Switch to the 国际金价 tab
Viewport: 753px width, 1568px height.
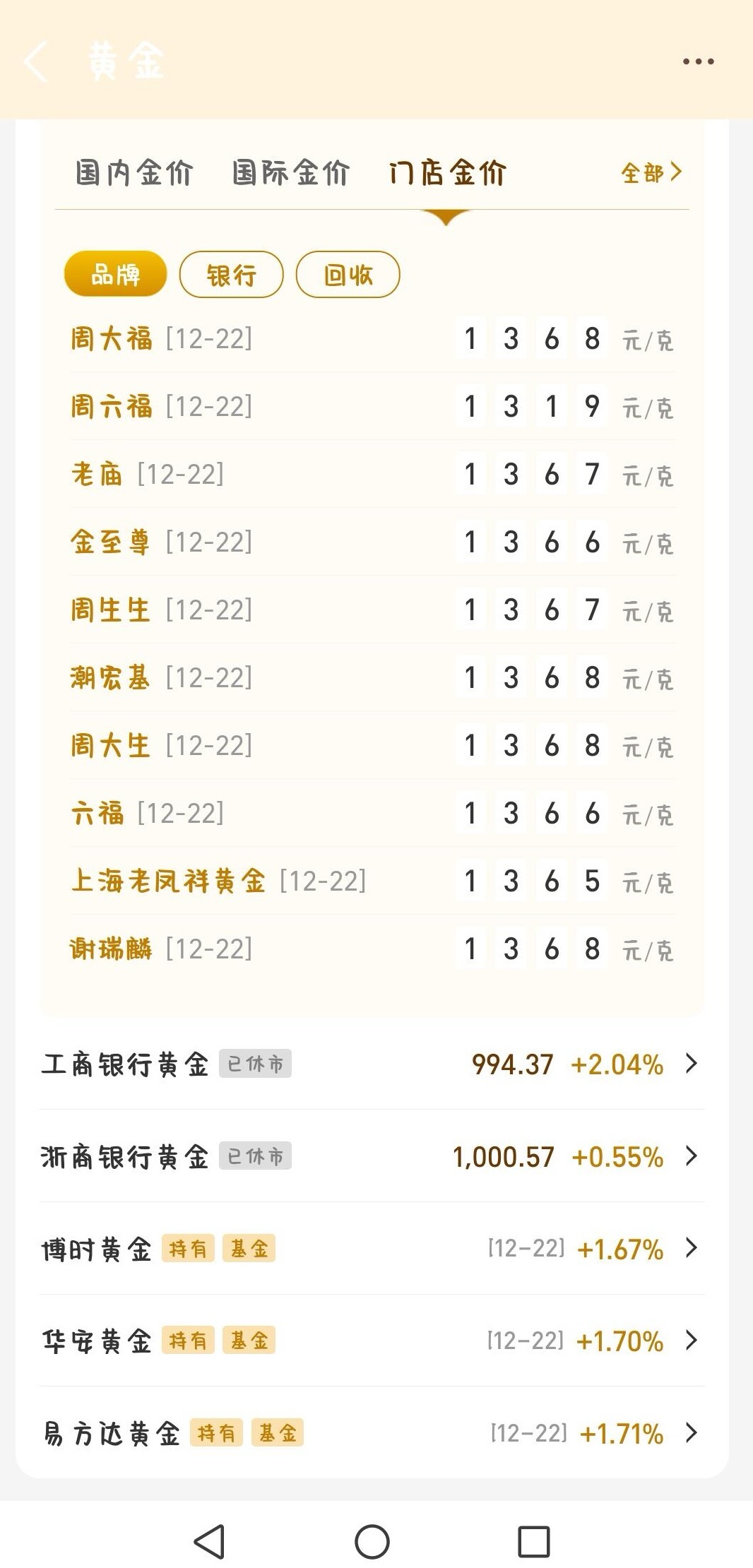point(290,173)
